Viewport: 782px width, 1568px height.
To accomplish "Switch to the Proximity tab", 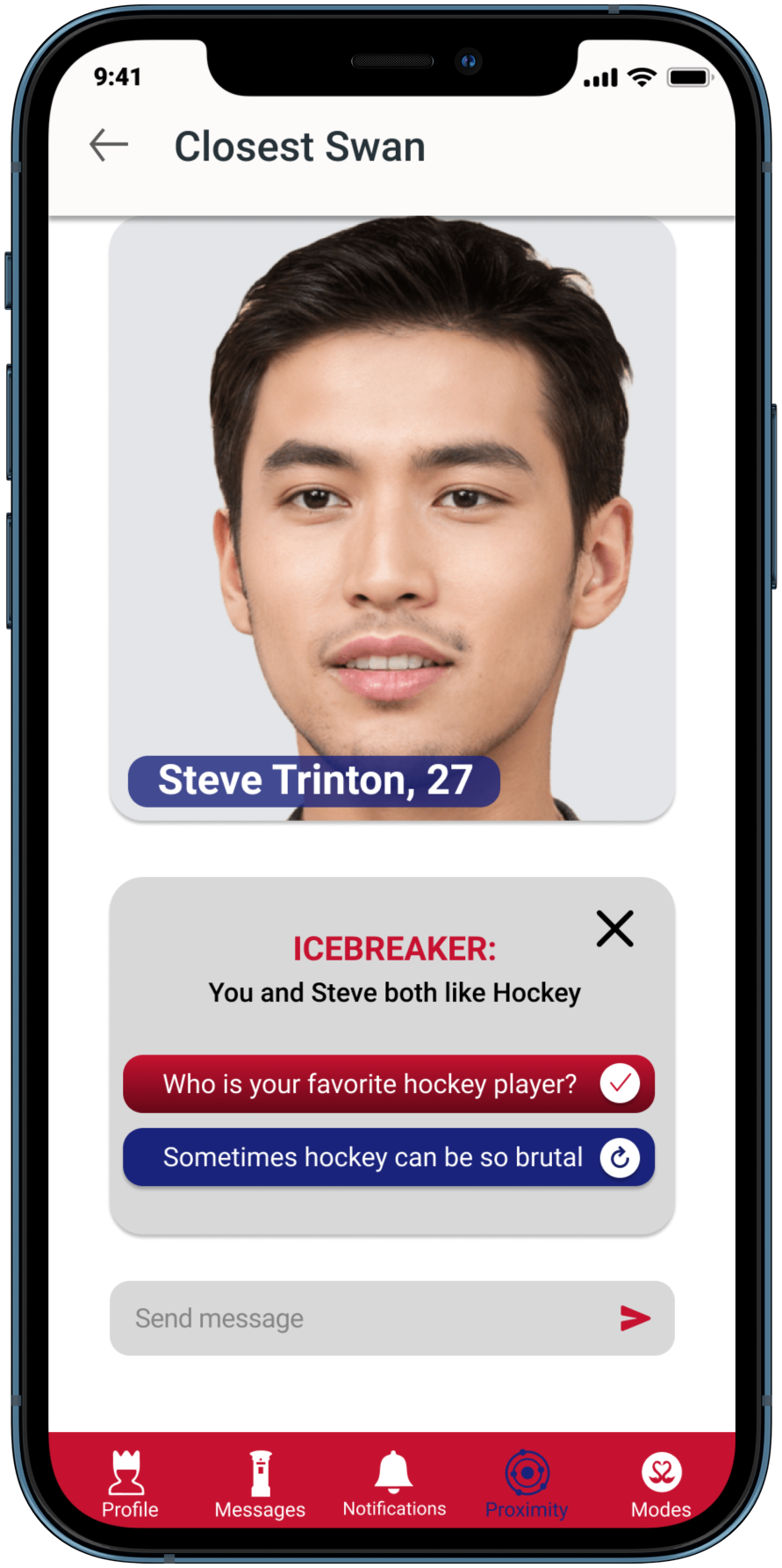I will point(527,1483).
